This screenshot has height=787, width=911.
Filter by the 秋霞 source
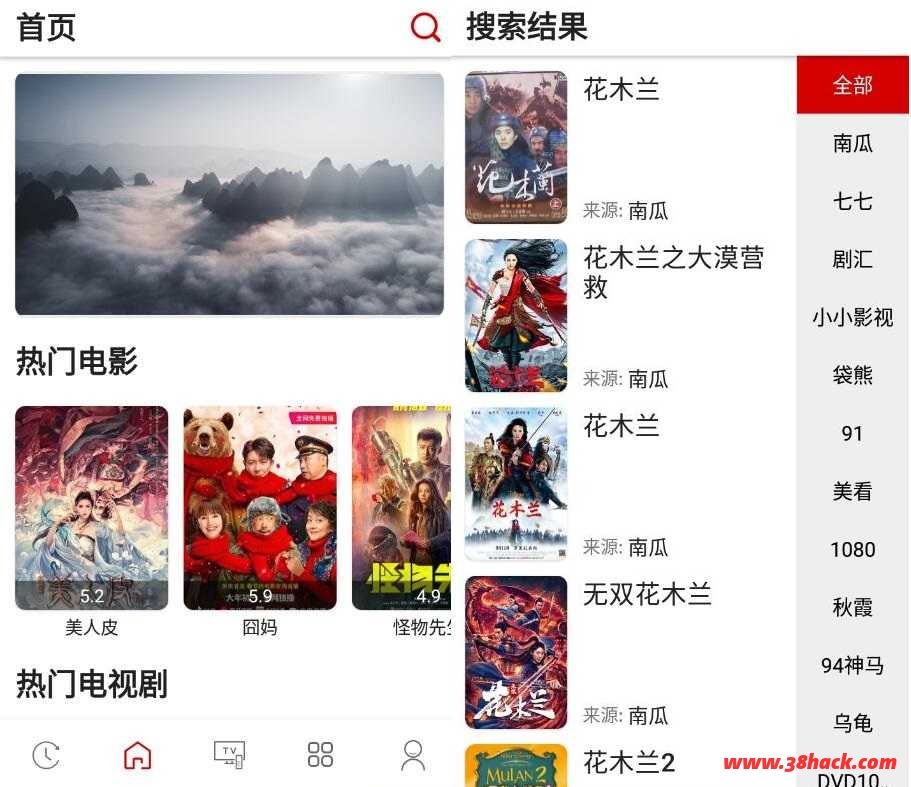pyautogui.click(x=852, y=607)
